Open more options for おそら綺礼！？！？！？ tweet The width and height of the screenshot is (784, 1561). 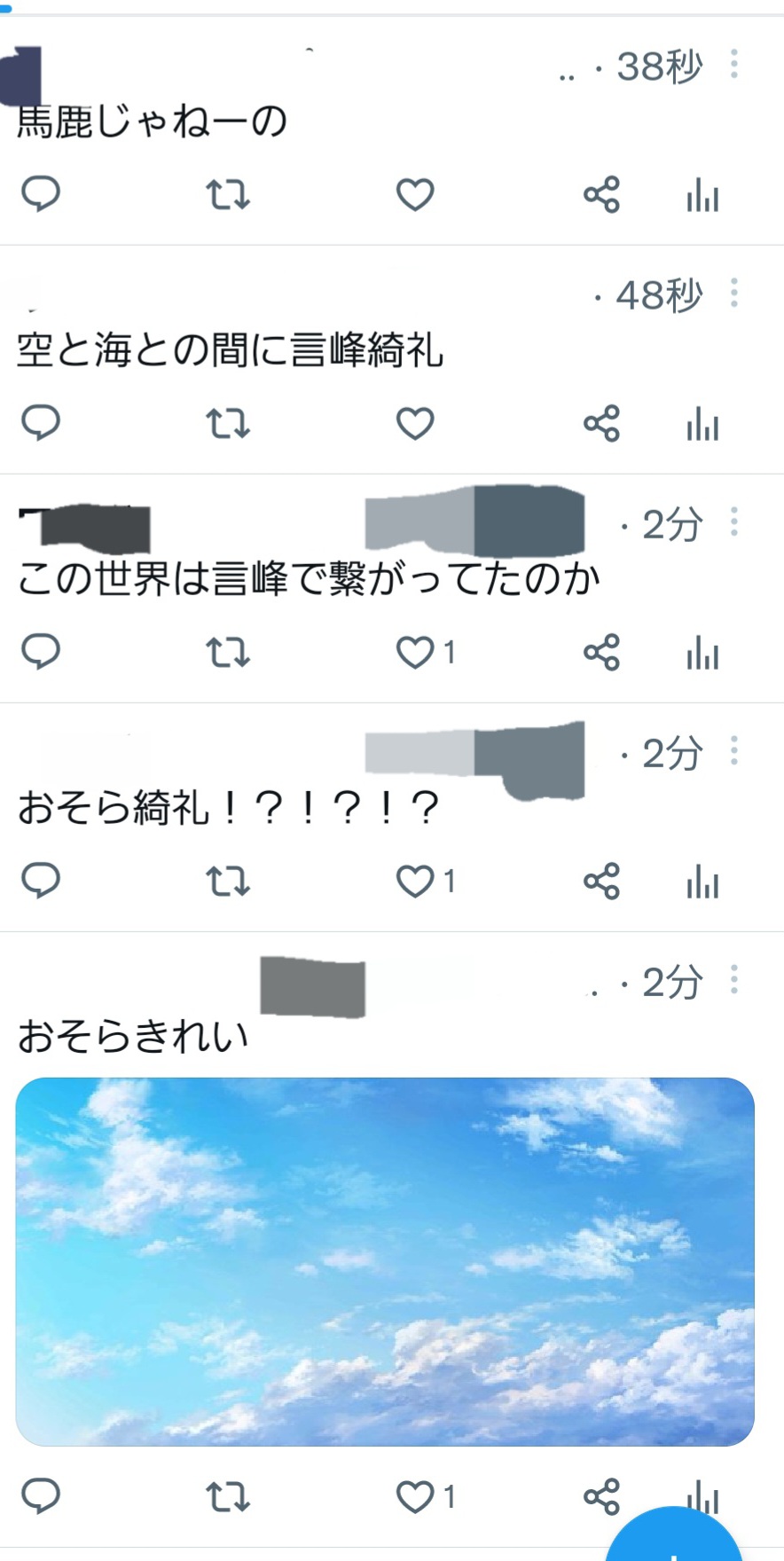733,751
